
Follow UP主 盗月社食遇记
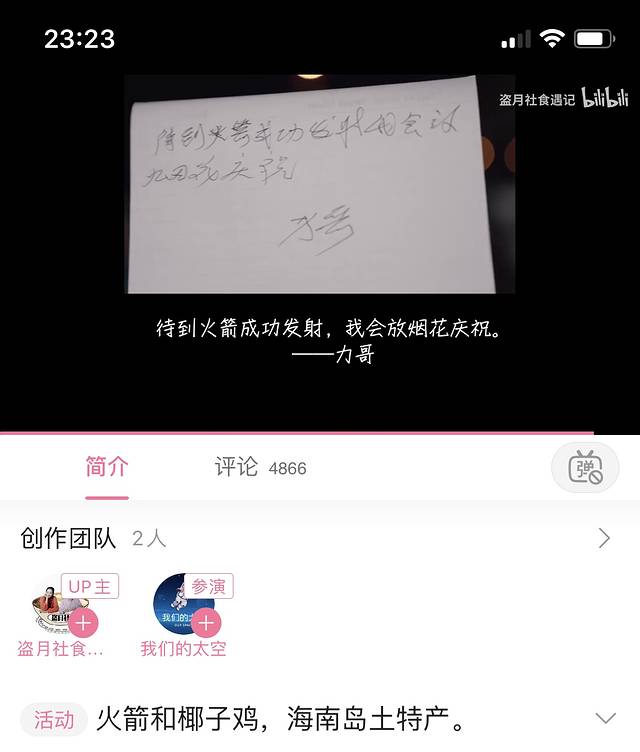[x=84, y=624]
